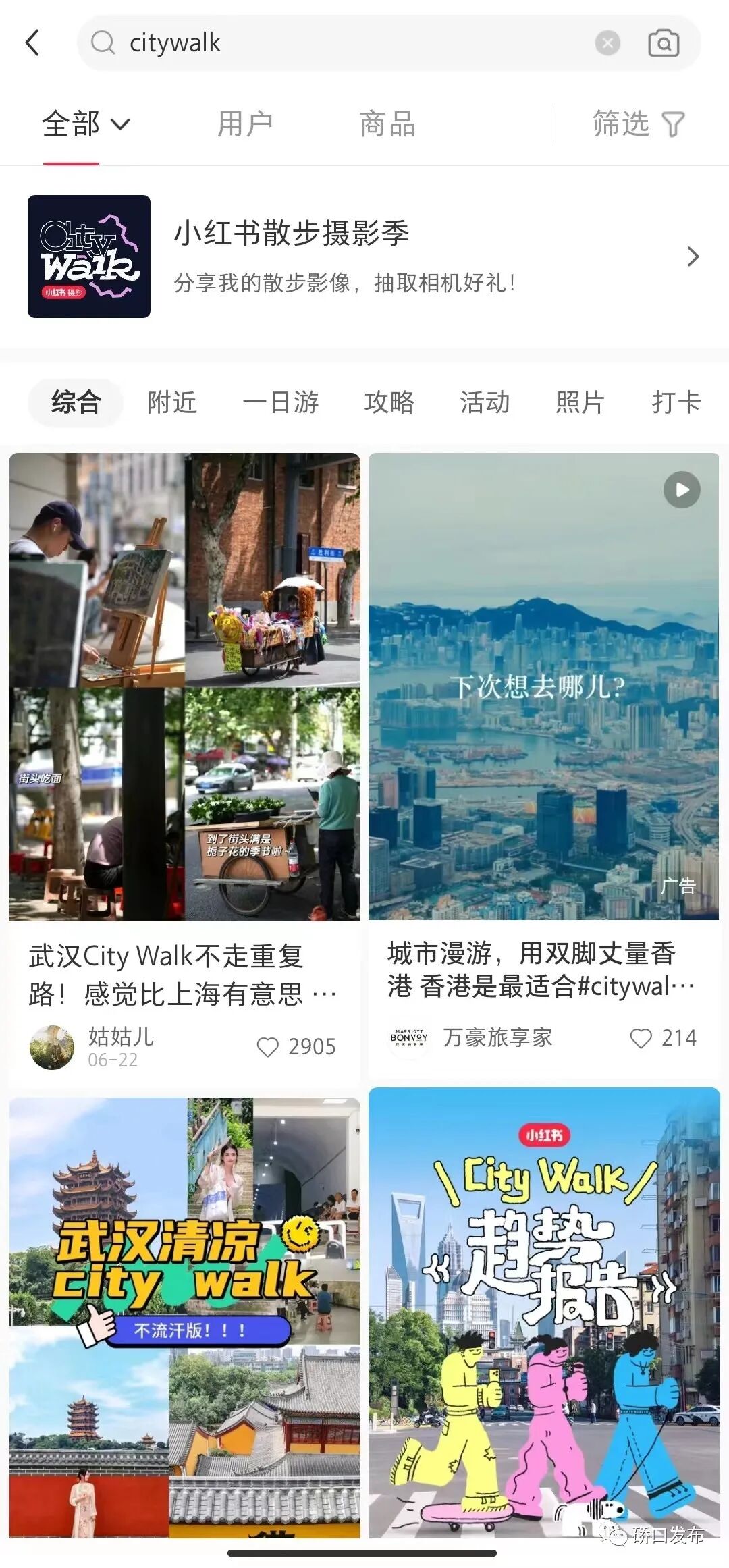The width and height of the screenshot is (729, 1568).
Task: Like the post by 姑姑儿
Action: (268, 1047)
